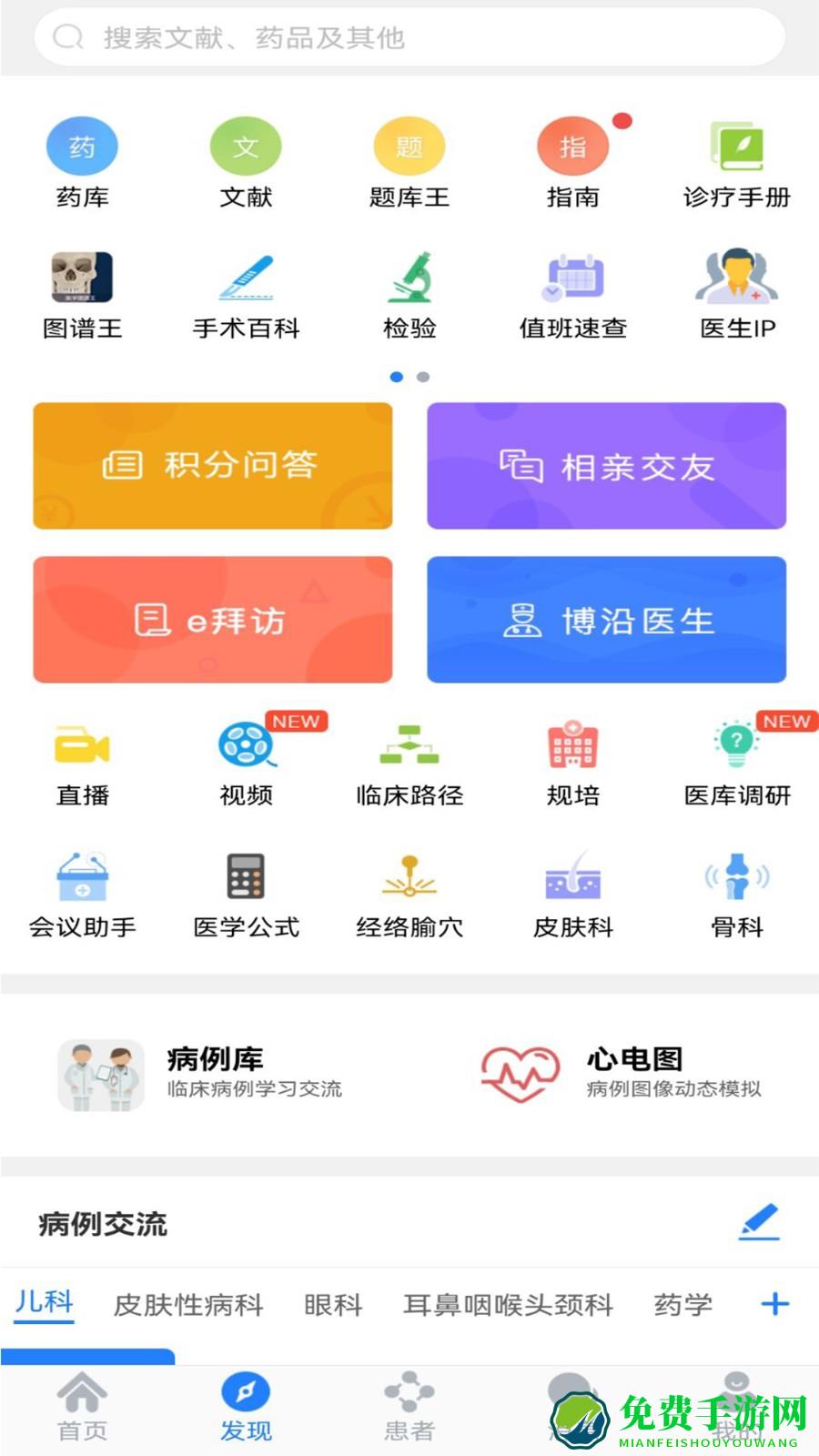
Task: Click the plus to add more specialty tabs
Action: (x=775, y=1304)
